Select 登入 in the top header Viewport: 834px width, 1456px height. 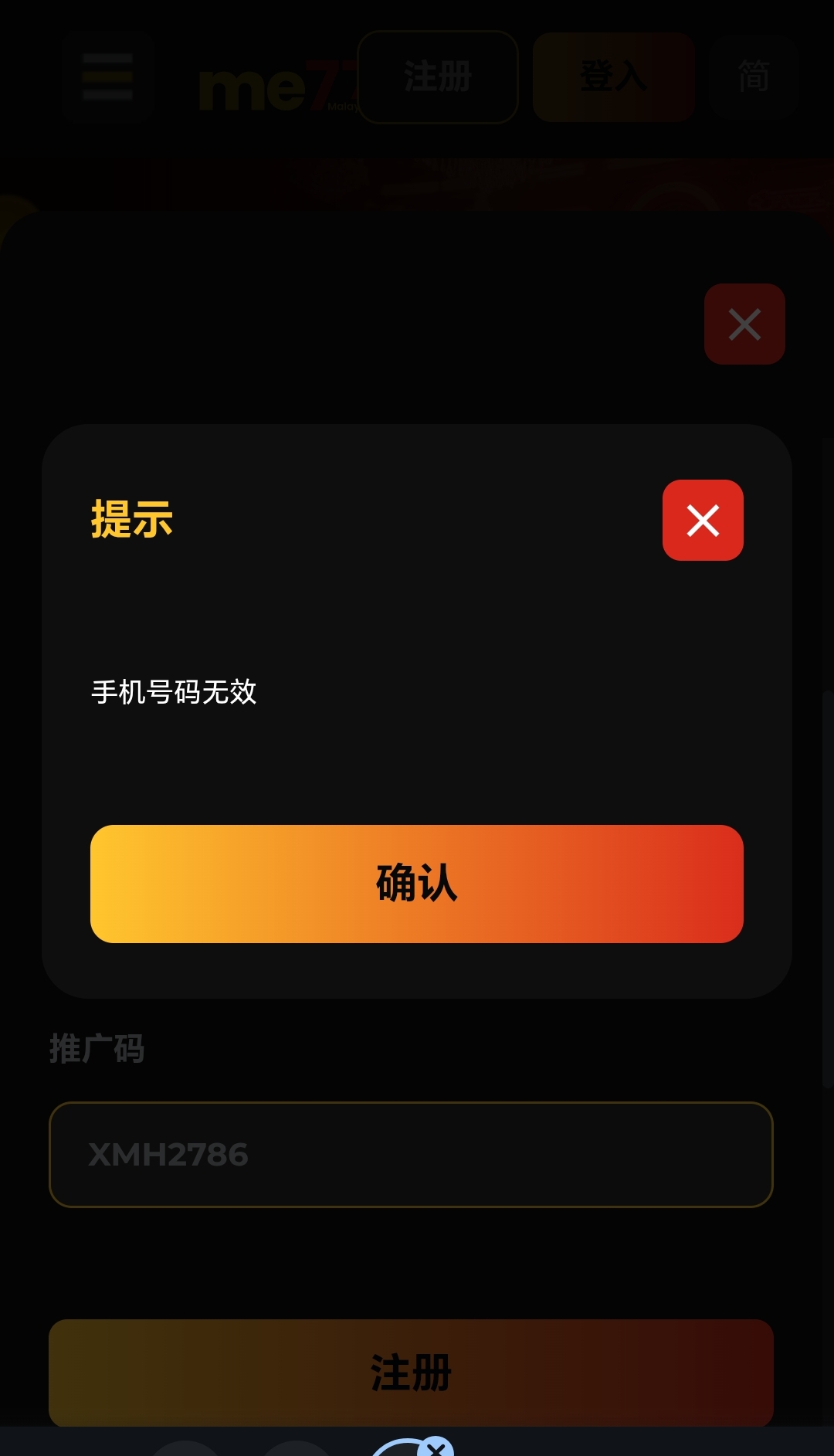click(612, 76)
